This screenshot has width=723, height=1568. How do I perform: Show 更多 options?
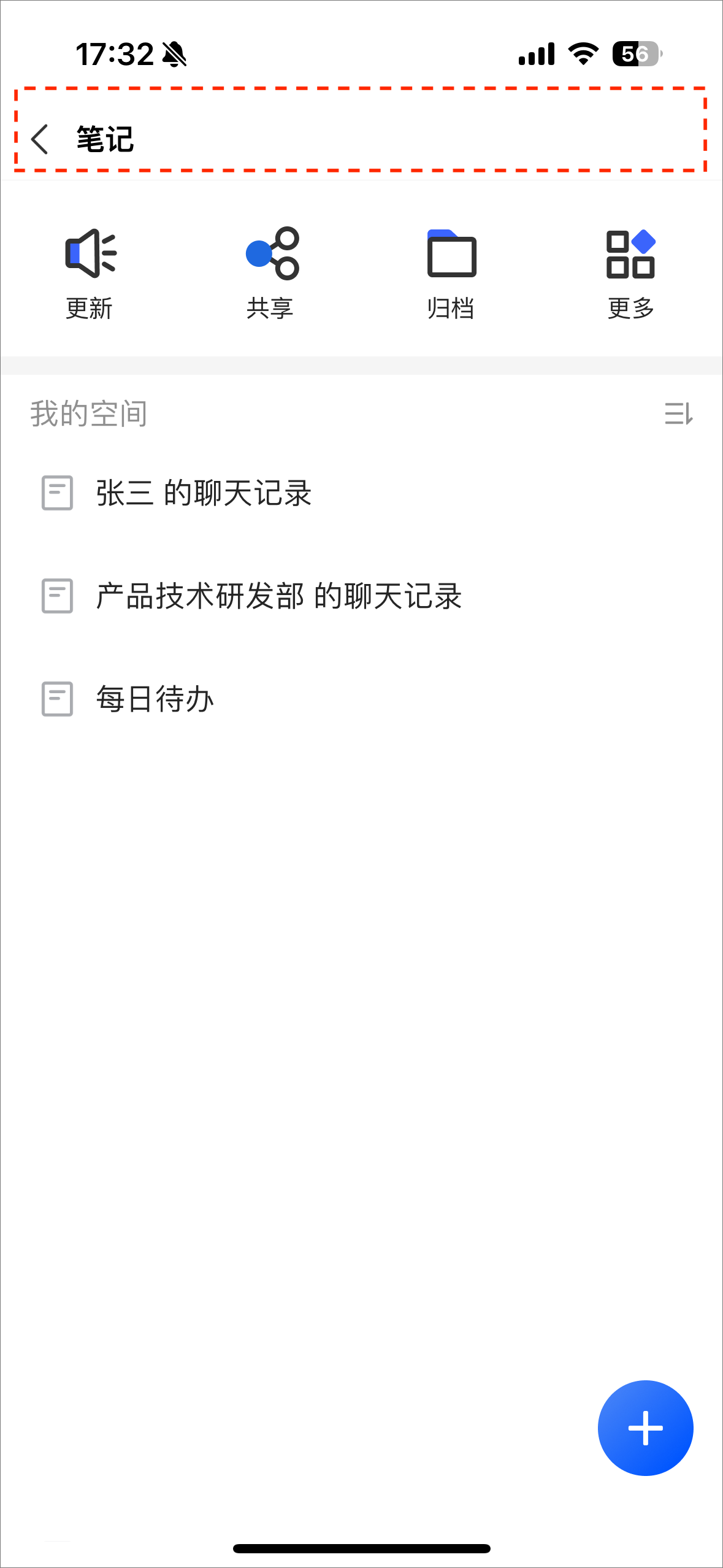coord(631,274)
